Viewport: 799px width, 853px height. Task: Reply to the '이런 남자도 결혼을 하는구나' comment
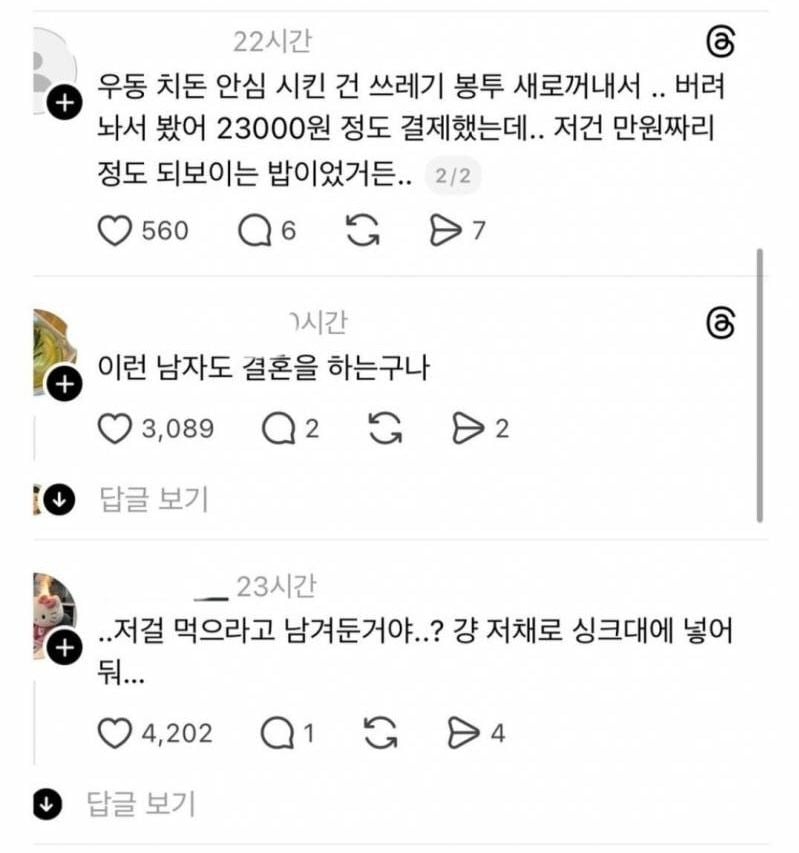point(277,429)
